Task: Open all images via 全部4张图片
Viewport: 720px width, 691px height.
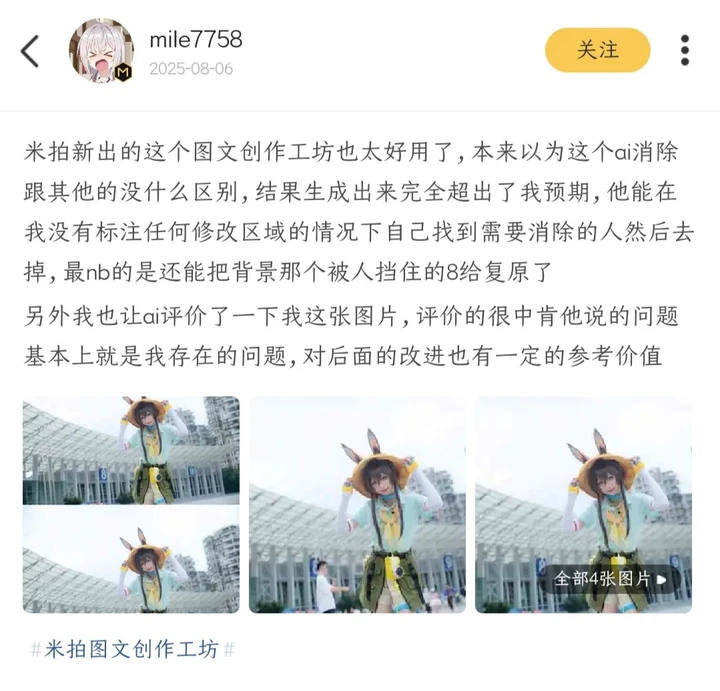Action: click(610, 578)
